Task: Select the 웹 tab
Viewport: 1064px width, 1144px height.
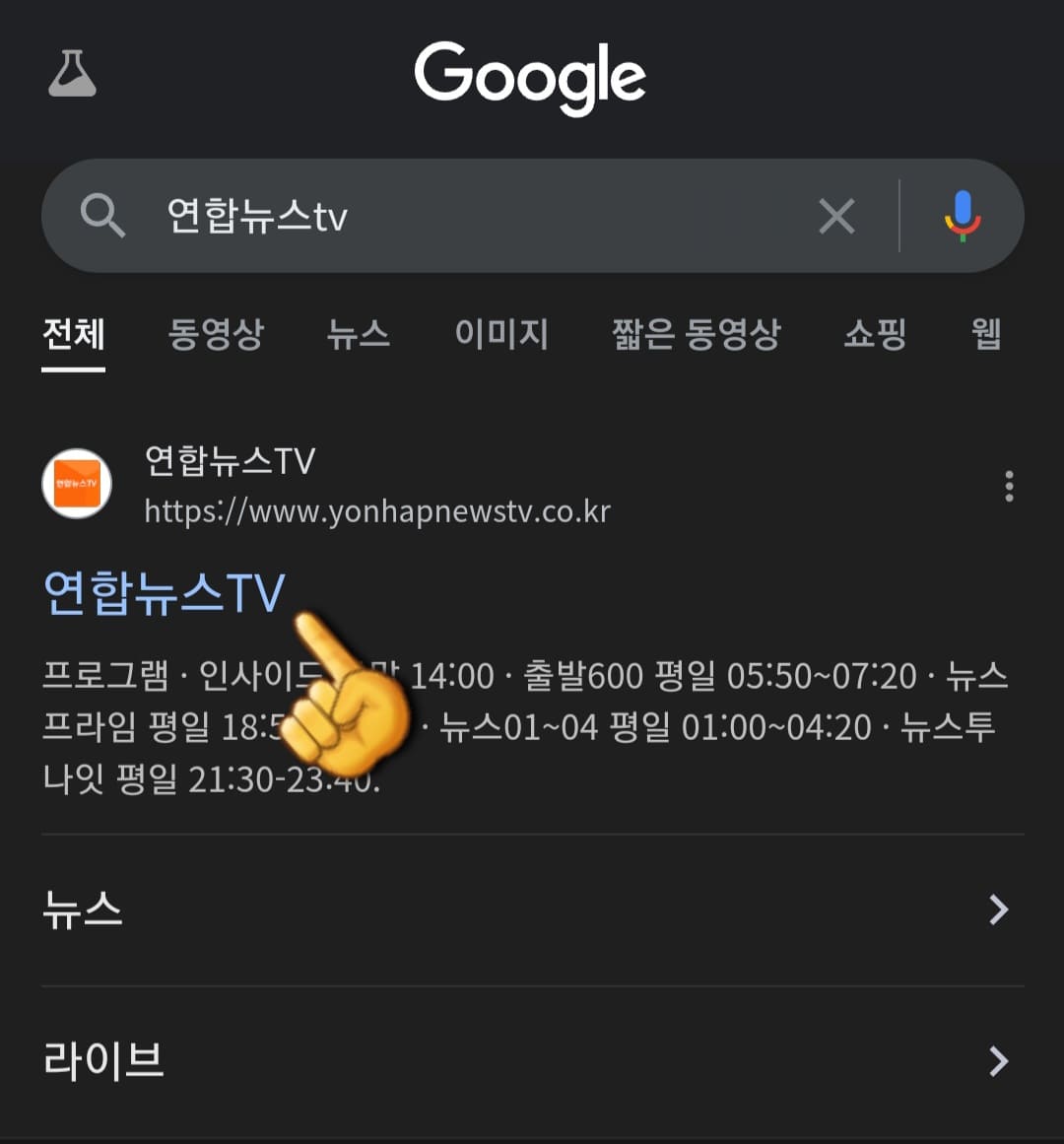Action: [x=985, y=336]
